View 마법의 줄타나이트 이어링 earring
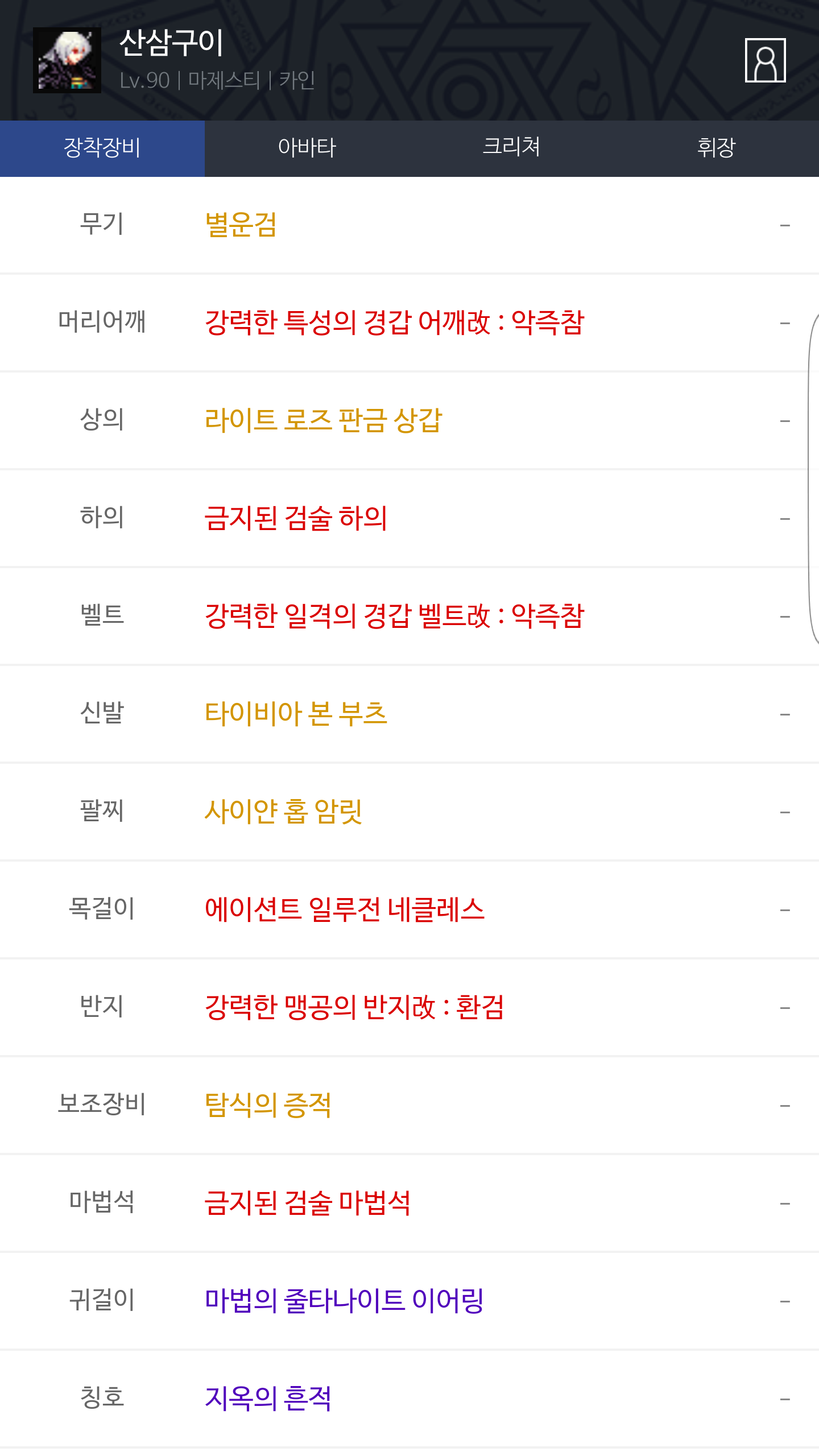 (409, 1301)
